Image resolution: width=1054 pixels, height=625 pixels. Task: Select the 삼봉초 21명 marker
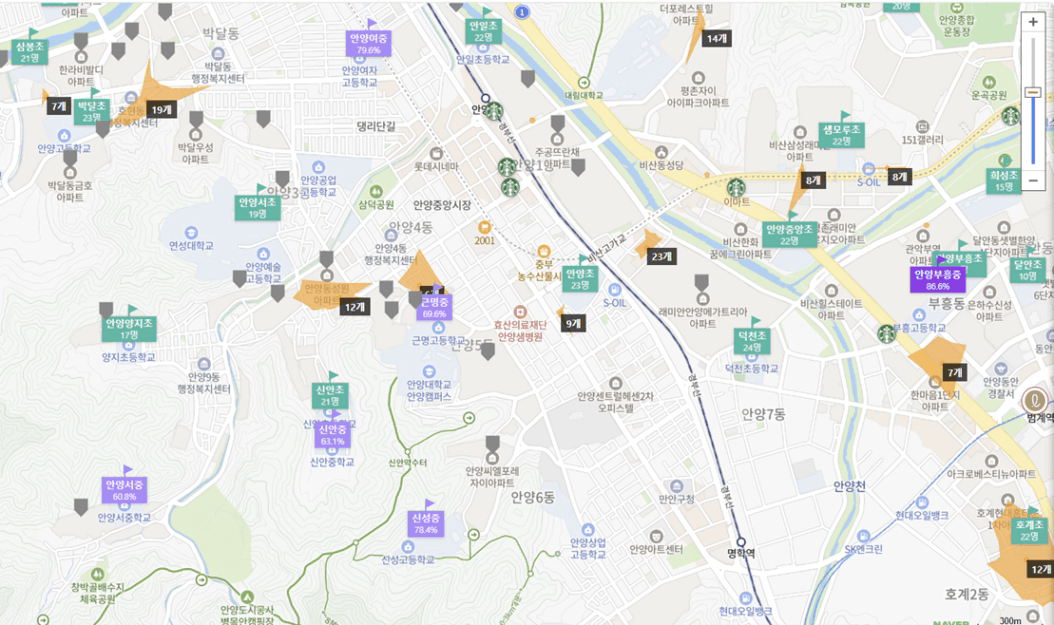pos(30,52)
